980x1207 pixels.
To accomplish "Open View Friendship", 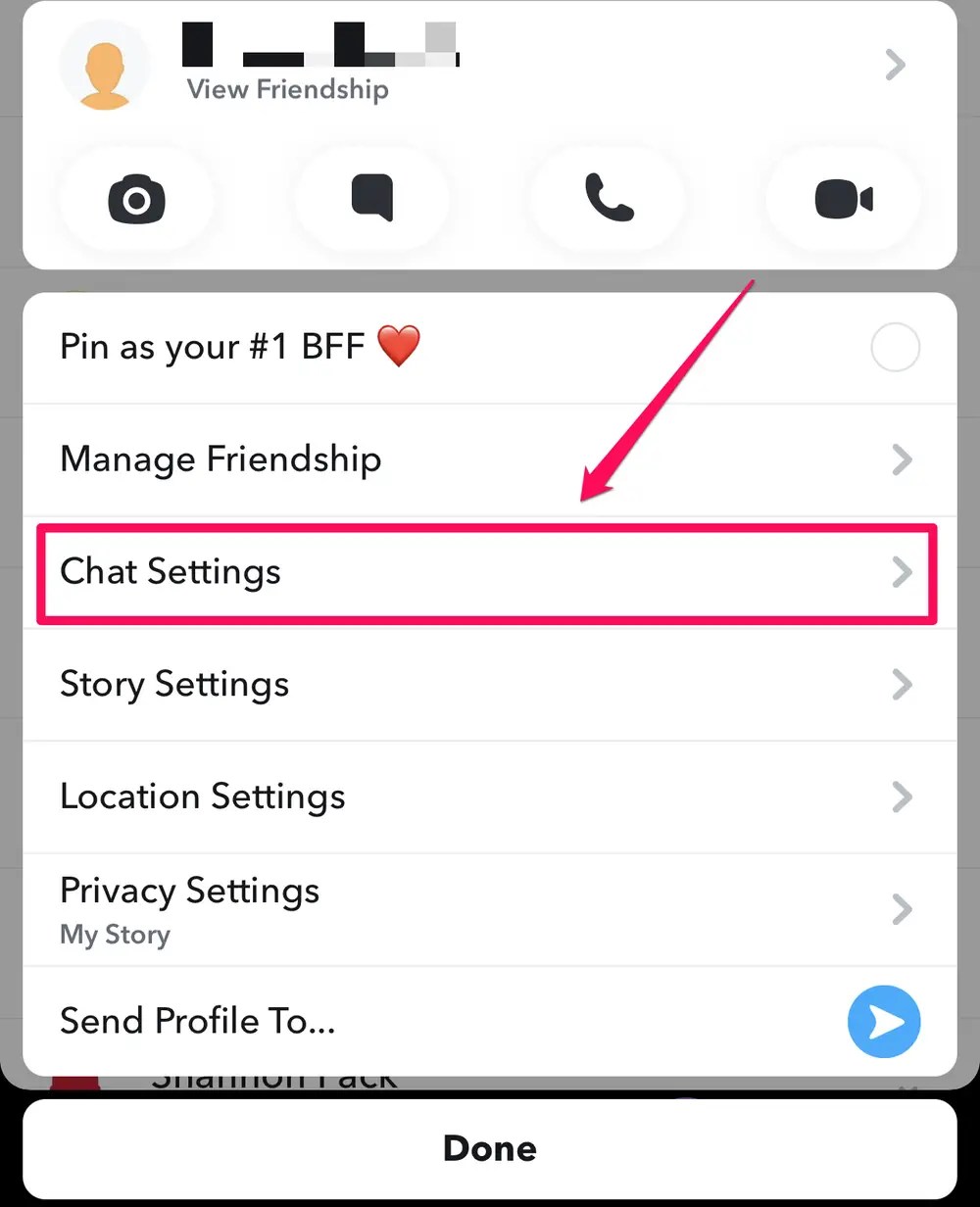I will (286, 89).
